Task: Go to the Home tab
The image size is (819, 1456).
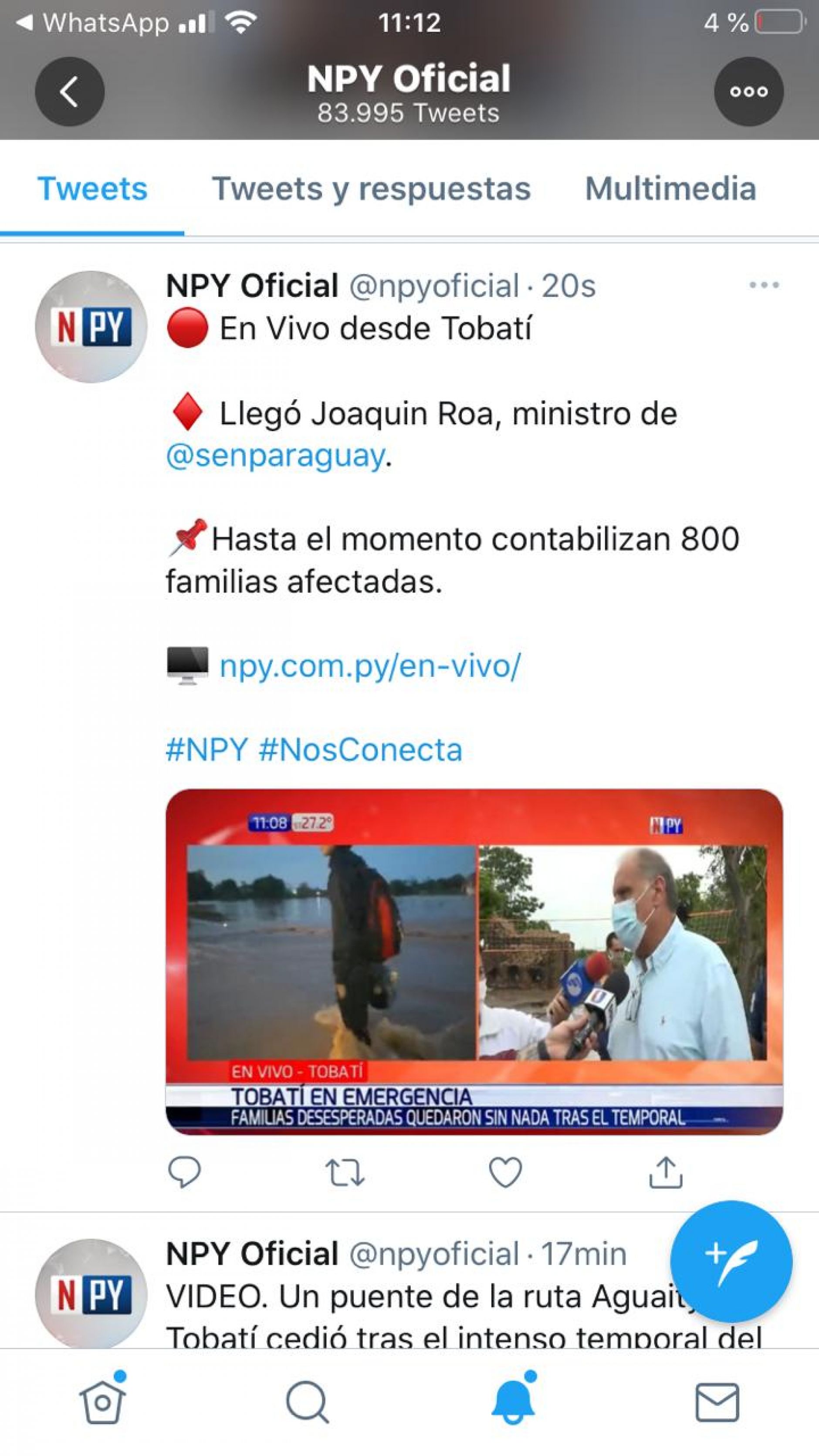Action: click(x=102, y=1402)
